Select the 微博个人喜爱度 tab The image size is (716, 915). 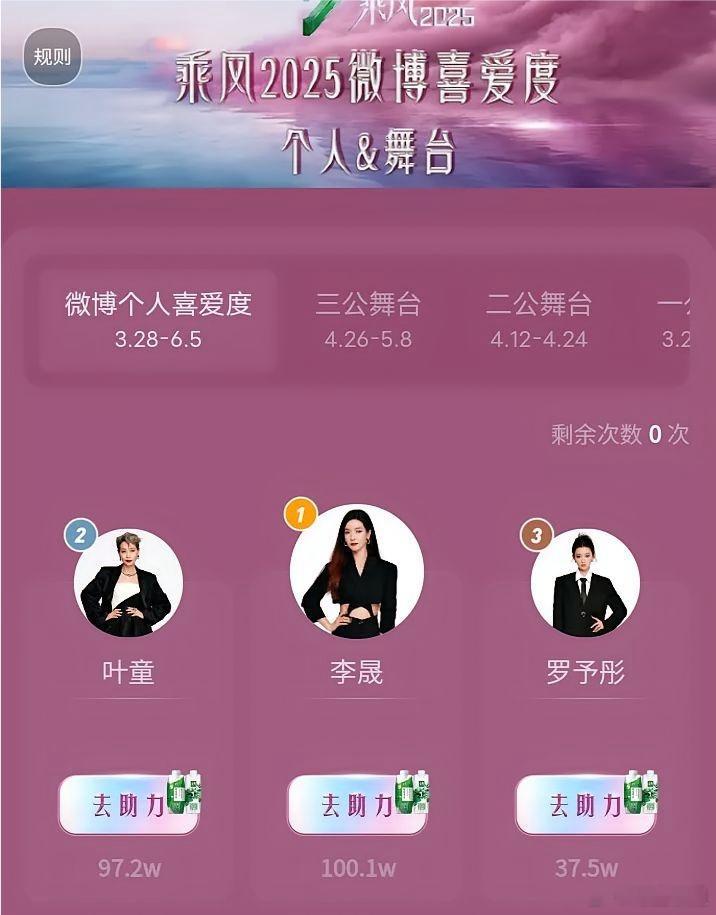click(158, 320)
